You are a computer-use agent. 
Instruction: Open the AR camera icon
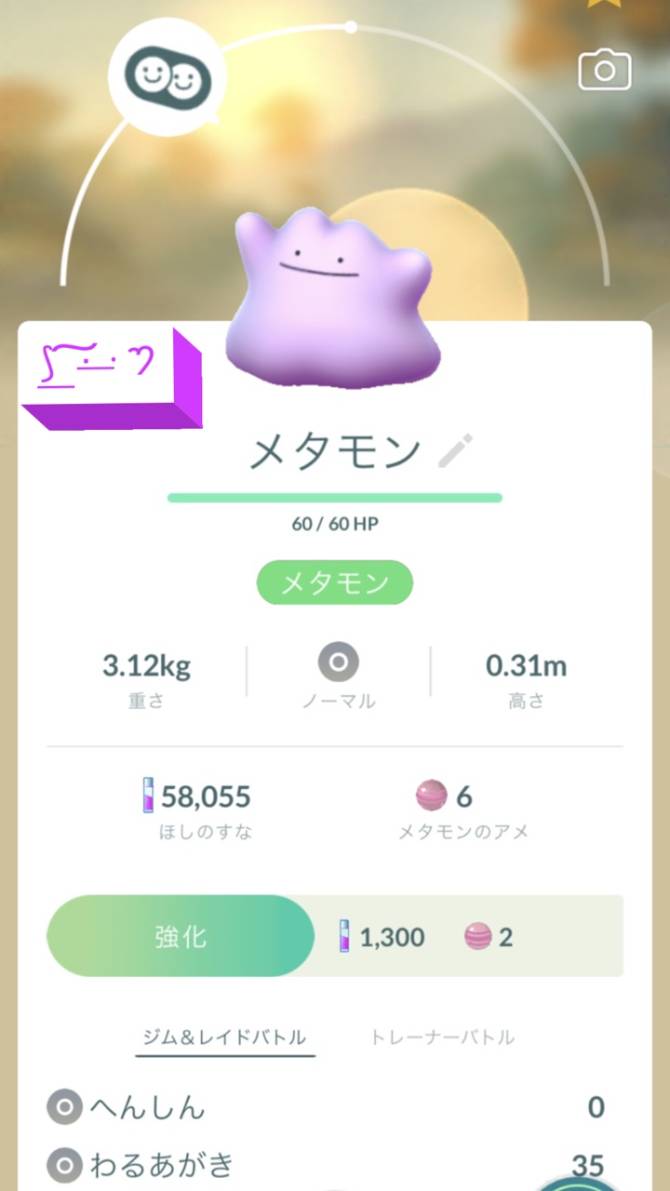click(604, 71)
